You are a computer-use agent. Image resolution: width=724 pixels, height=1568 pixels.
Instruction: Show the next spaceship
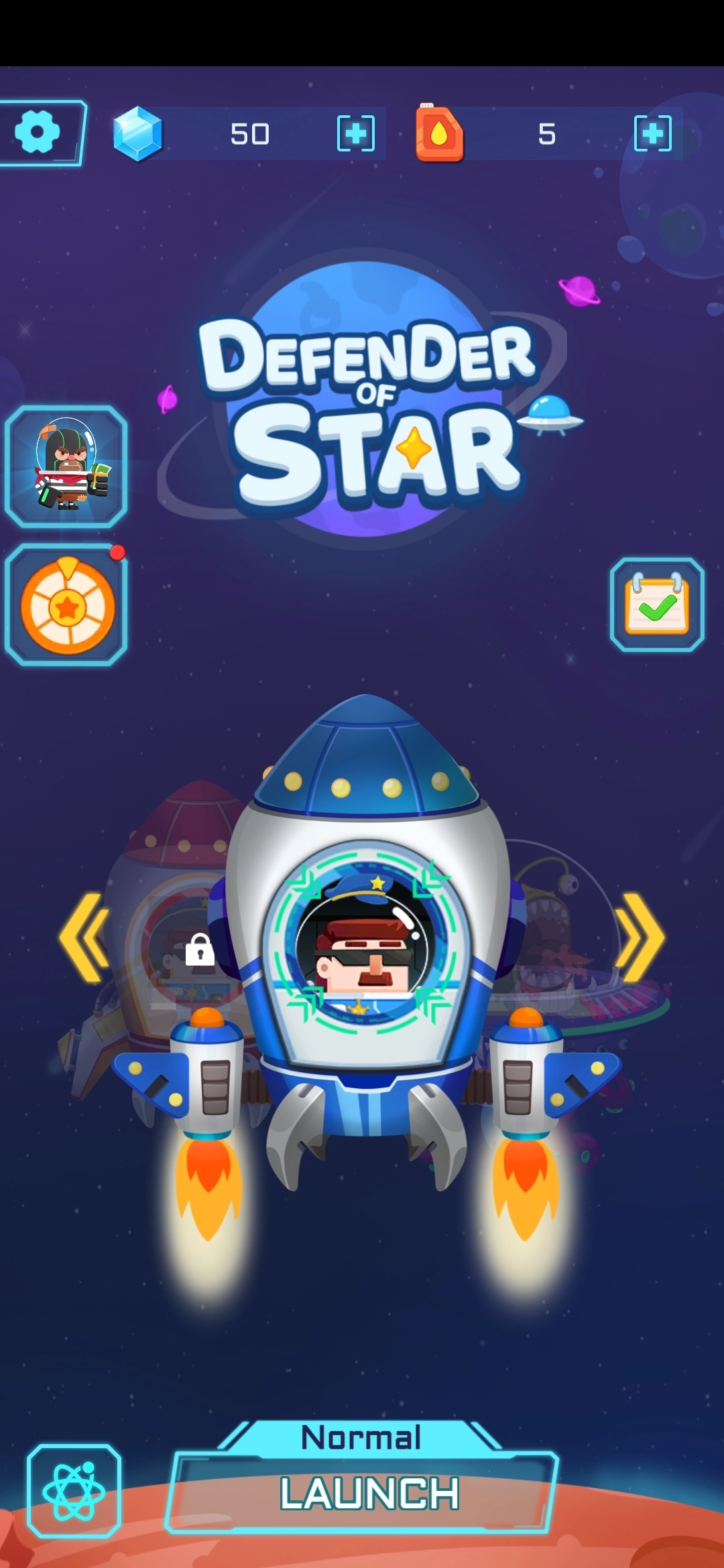coord(640,938)
